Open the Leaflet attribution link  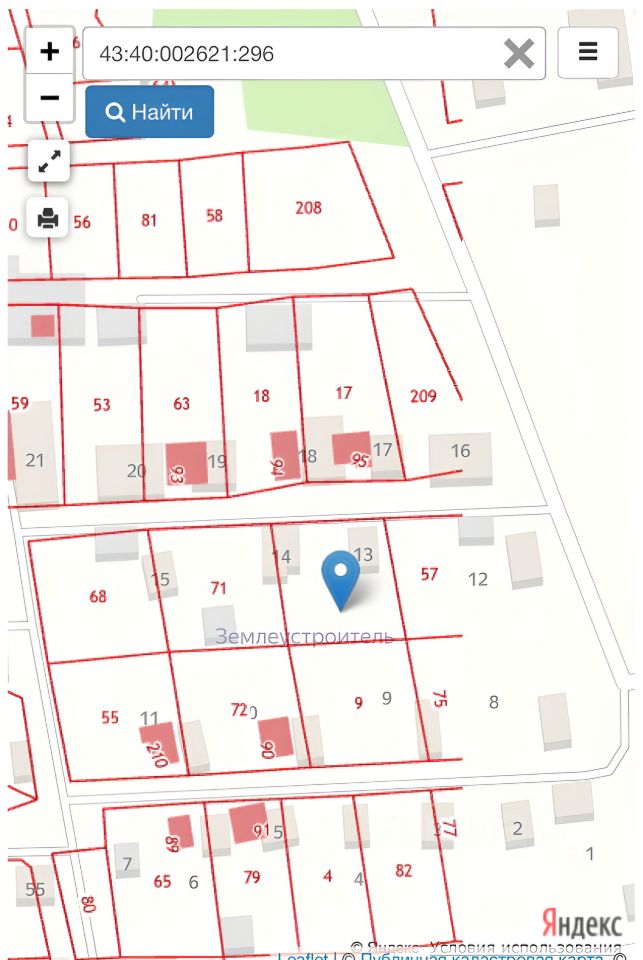[301, 957]
